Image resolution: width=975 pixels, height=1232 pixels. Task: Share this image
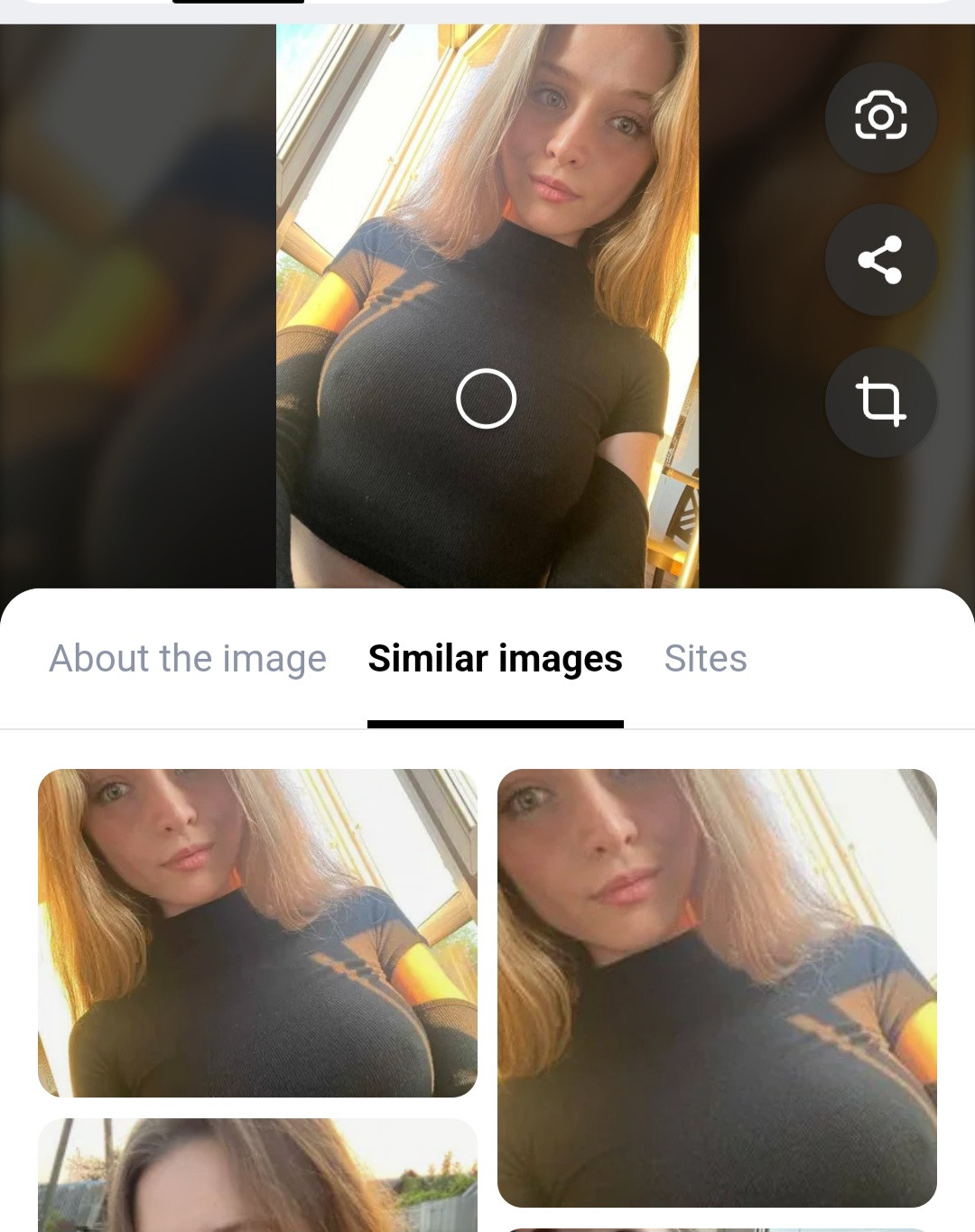[880, 260]
